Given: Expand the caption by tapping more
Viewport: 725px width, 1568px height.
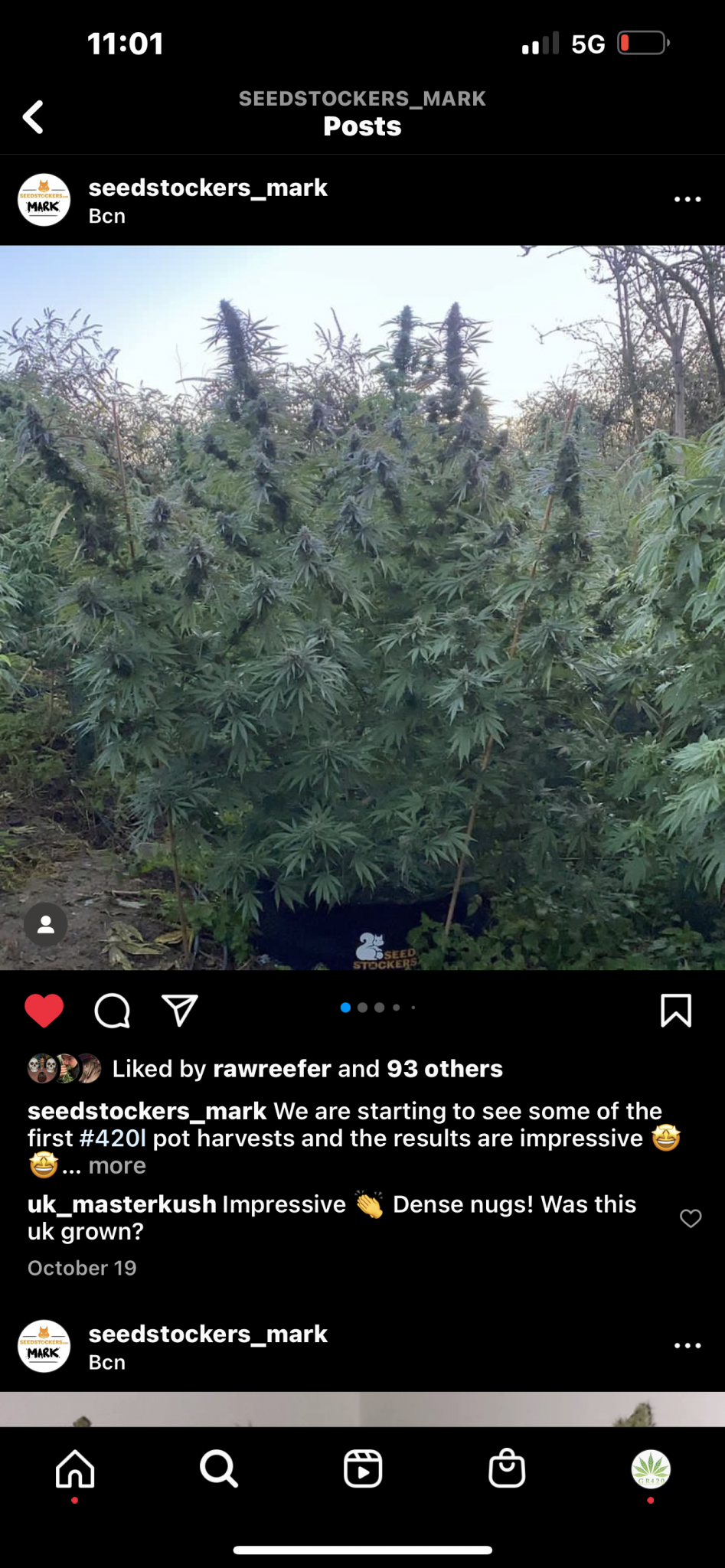Looking at the screenshot, I should point(116,1165).
